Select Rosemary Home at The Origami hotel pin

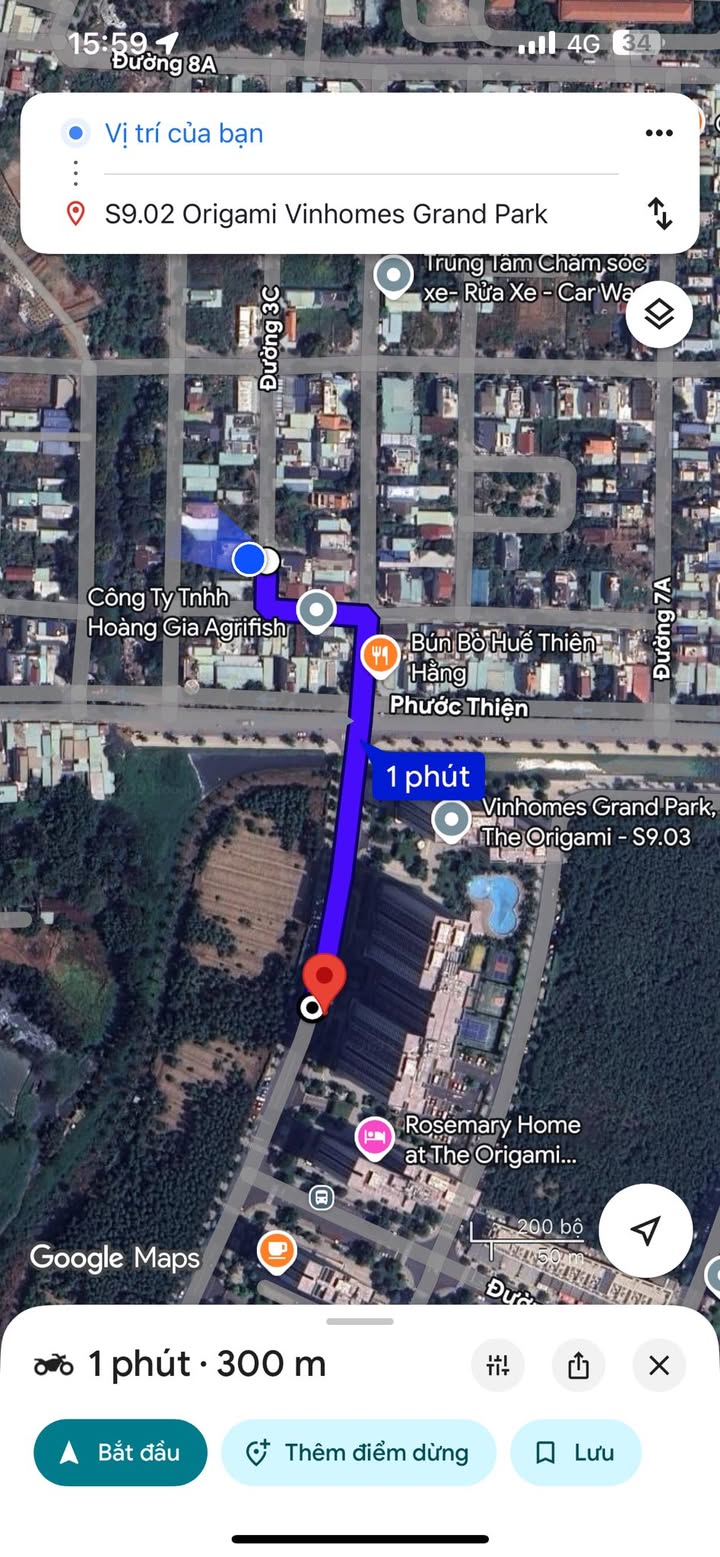click(375, 1137)
